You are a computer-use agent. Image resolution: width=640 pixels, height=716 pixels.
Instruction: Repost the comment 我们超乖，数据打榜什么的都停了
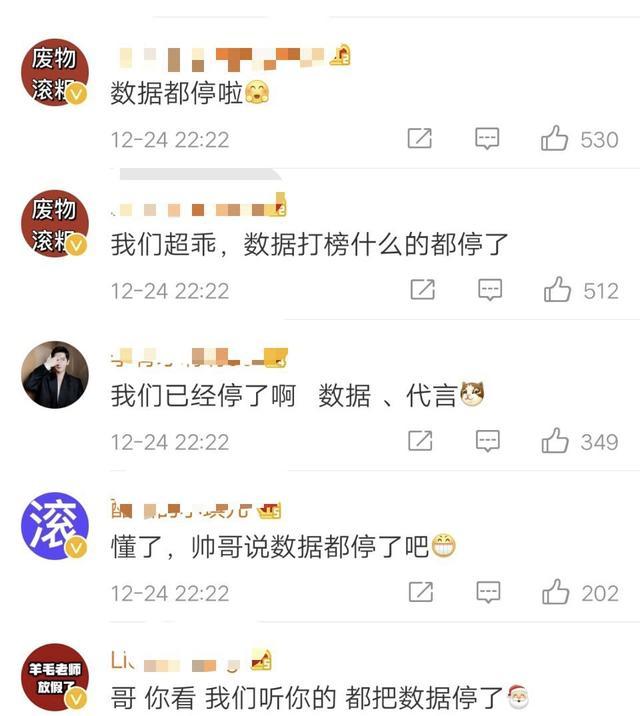pos(422,290)
